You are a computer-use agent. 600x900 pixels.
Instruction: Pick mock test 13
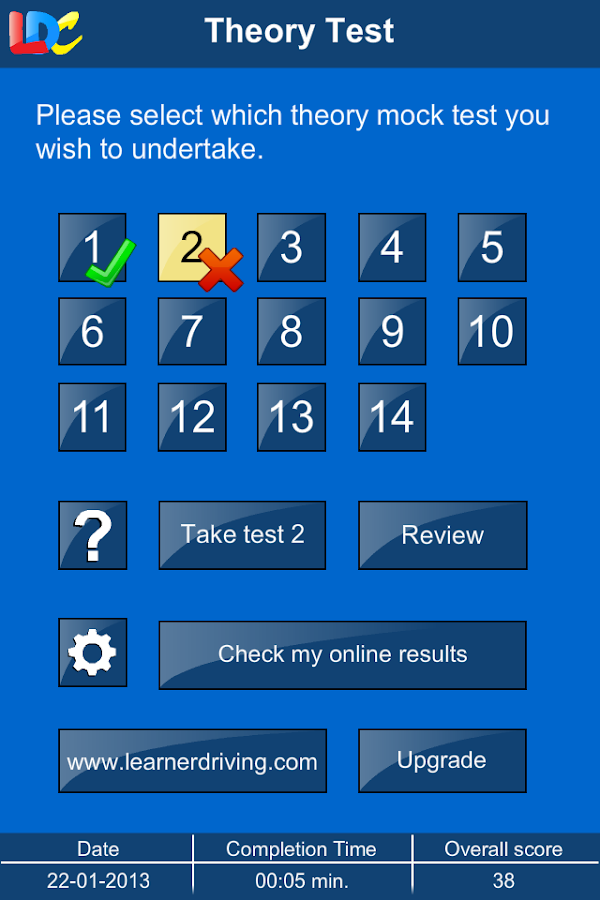291,417
